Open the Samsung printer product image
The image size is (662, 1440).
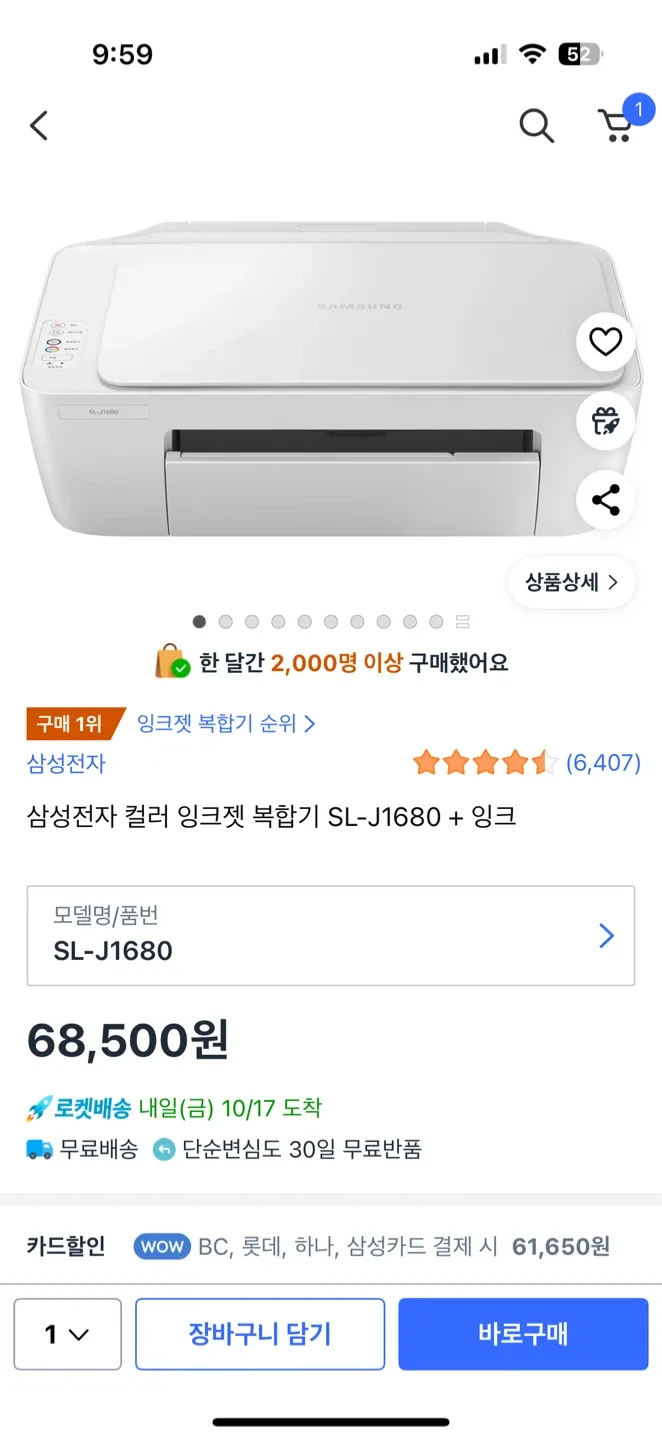click(300, 390)
